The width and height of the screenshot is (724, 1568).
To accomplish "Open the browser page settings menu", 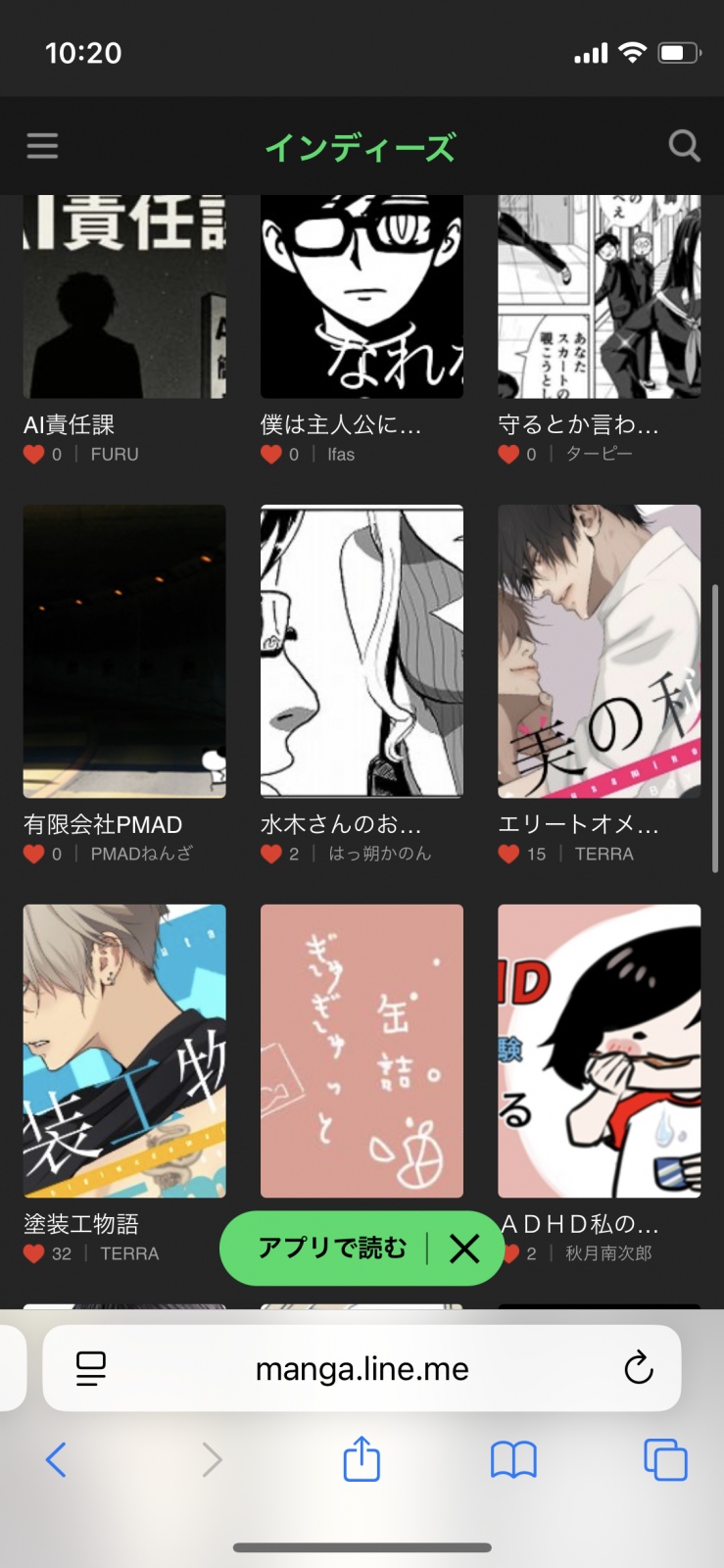I will pos(91,1368).
